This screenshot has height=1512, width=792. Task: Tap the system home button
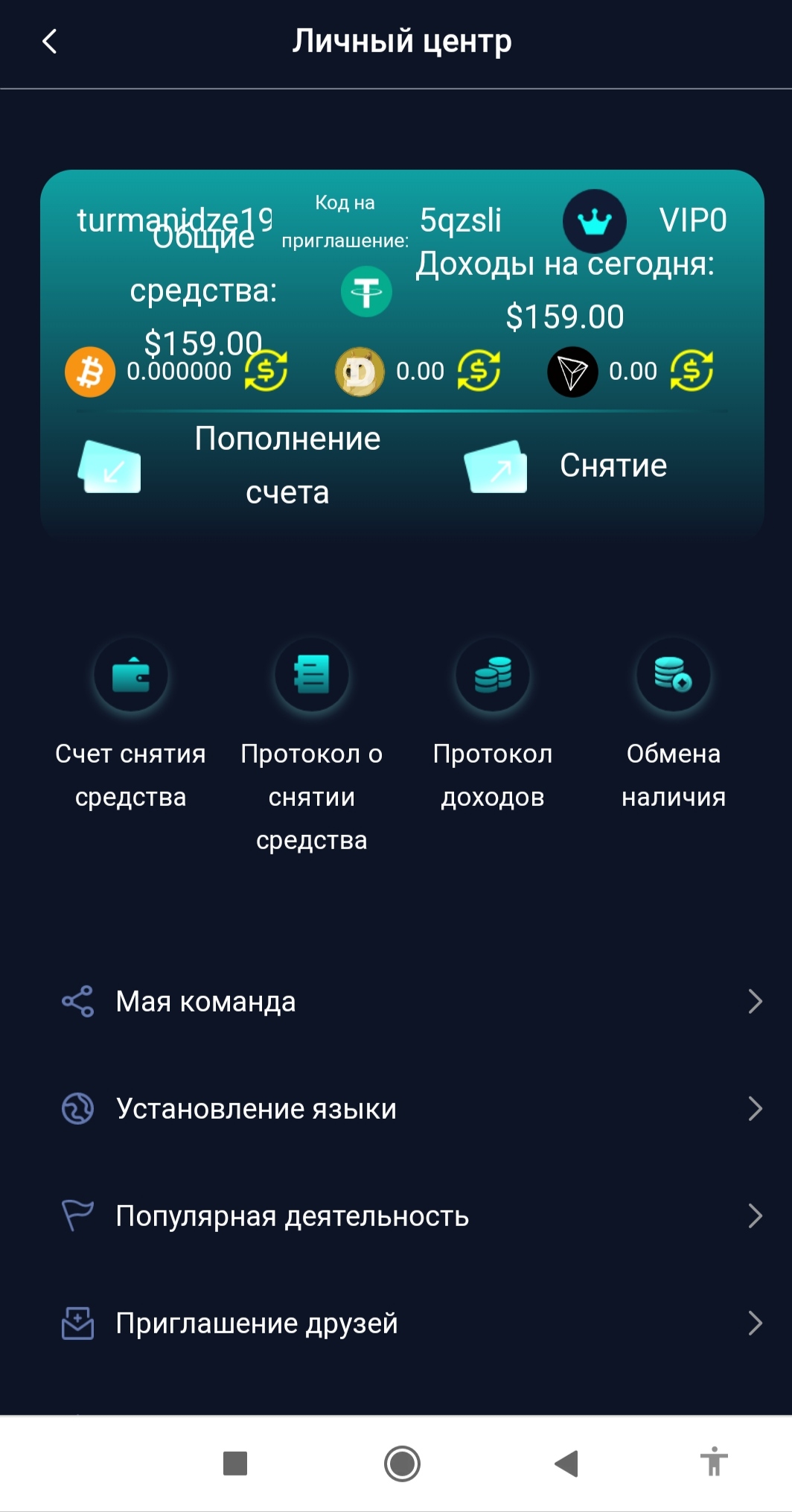coord(402,1464)
